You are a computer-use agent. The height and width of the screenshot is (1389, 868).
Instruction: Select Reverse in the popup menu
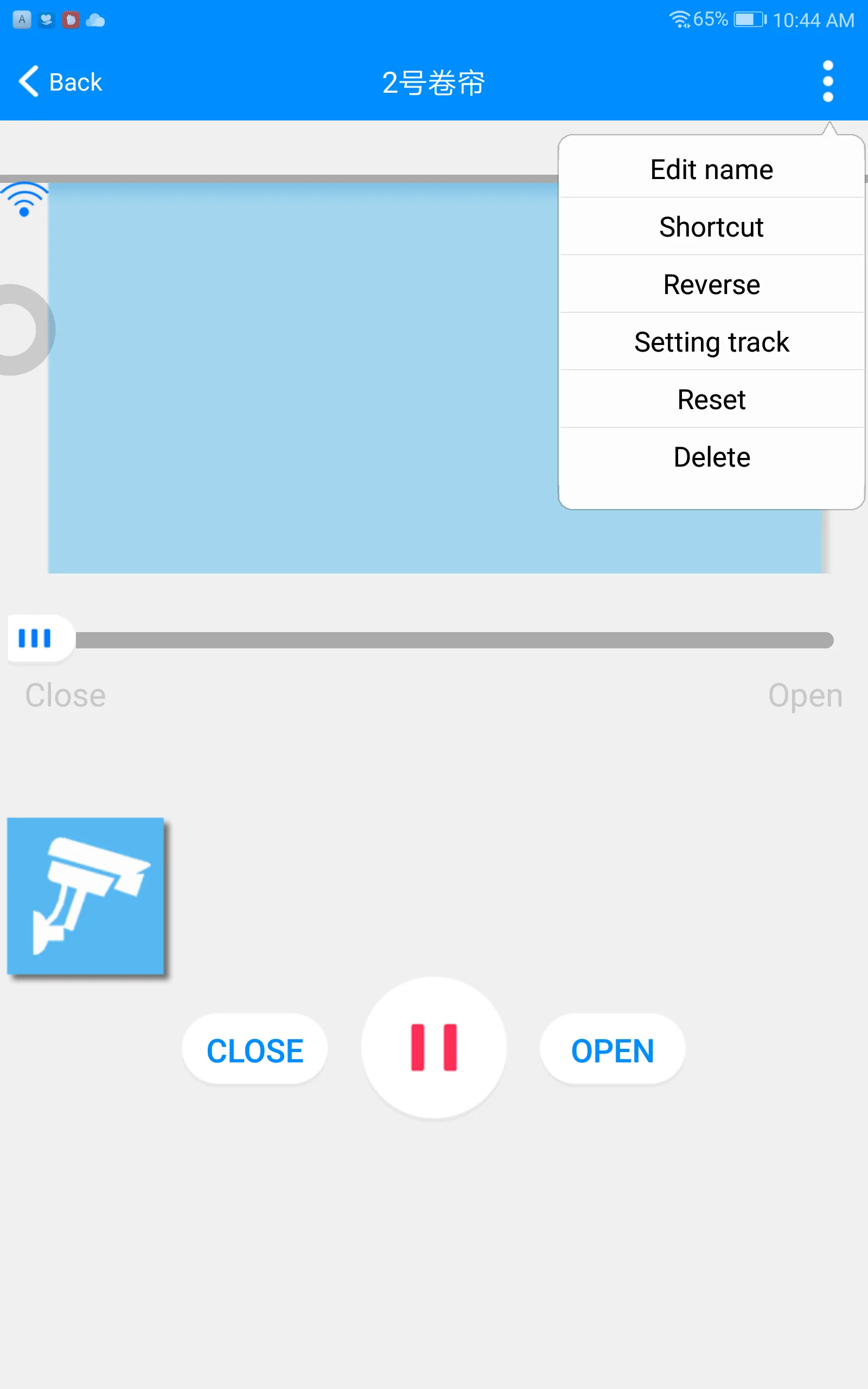(x=711, y=284)
